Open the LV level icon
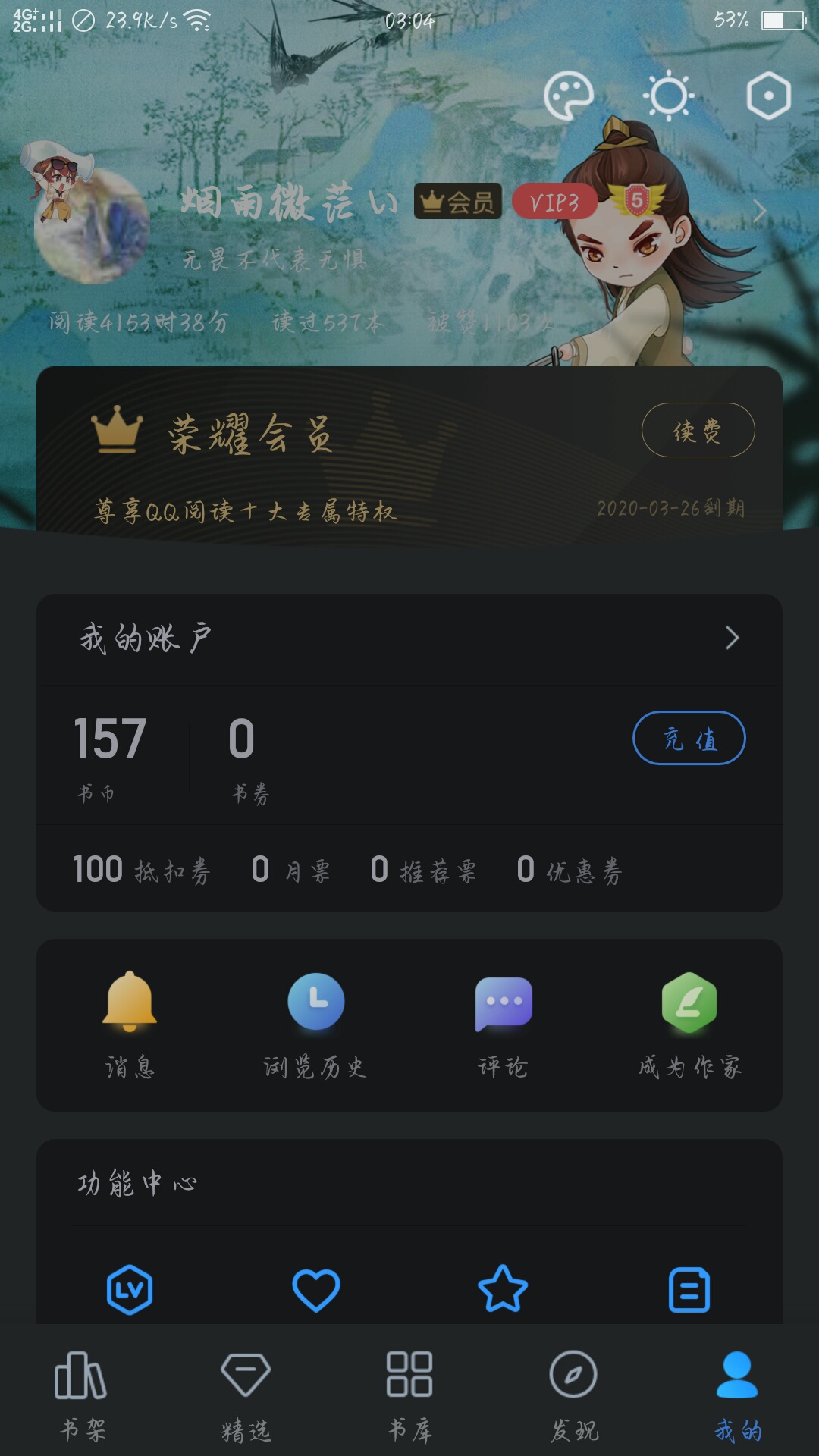 [x=130, y=1289]
